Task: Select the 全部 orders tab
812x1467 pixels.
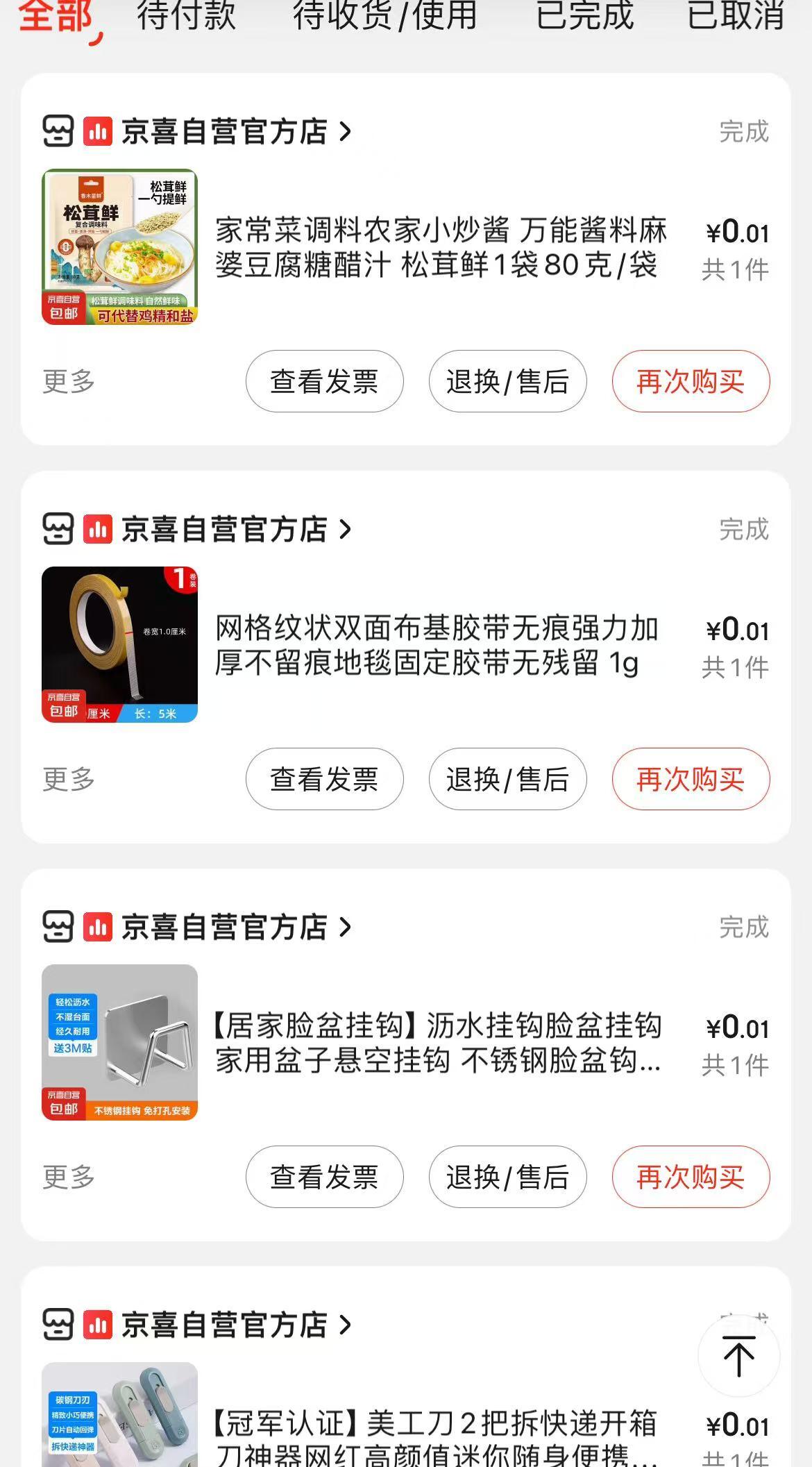Action: [x=56, y=15]
